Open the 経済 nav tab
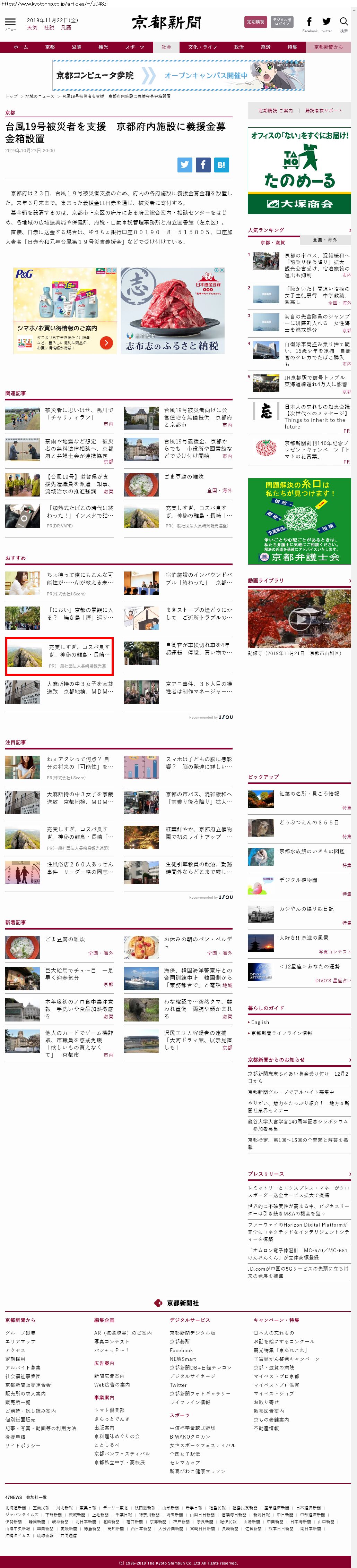357x1568 pixels. pyautogui.click(x=266, y=47)
